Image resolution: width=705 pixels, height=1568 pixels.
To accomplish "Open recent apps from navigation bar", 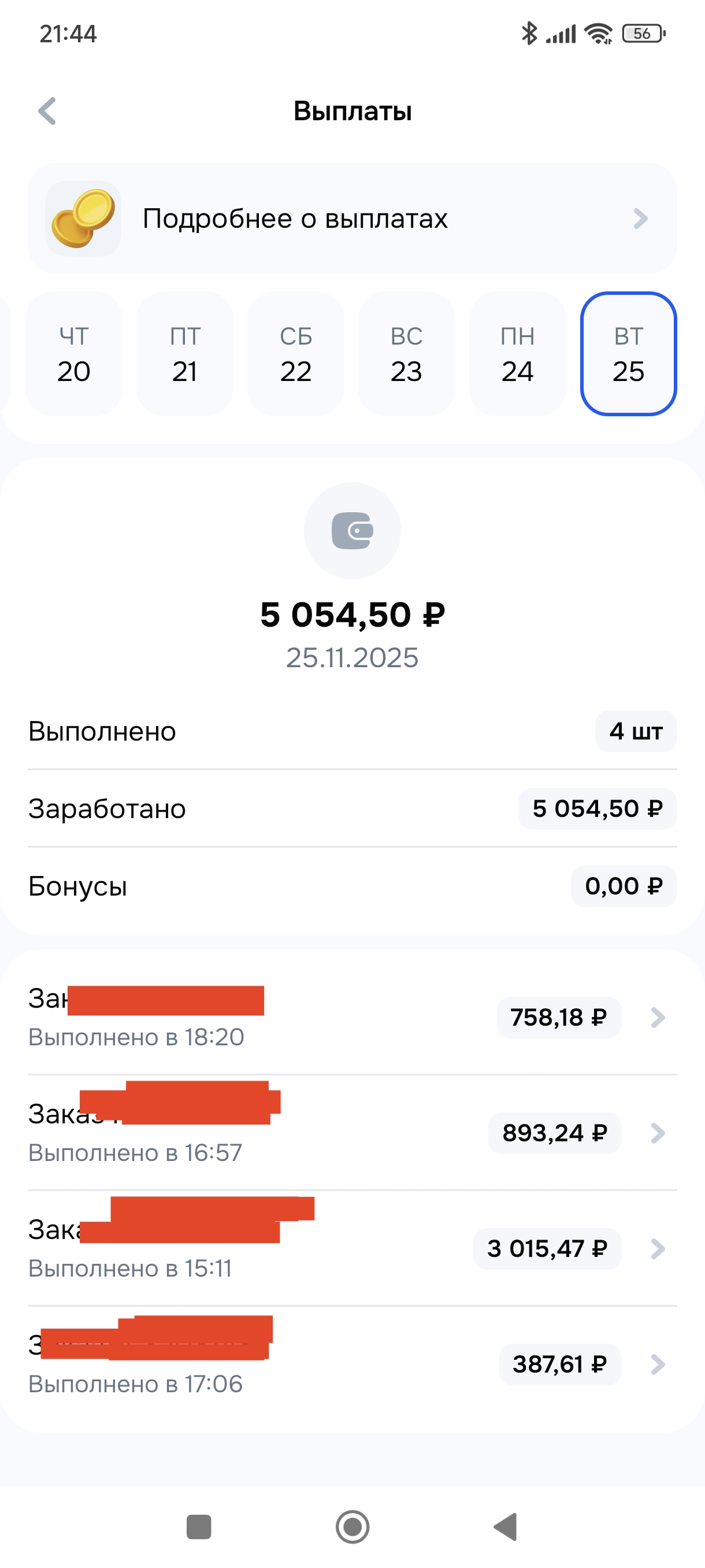I will tap(199, 1526).
